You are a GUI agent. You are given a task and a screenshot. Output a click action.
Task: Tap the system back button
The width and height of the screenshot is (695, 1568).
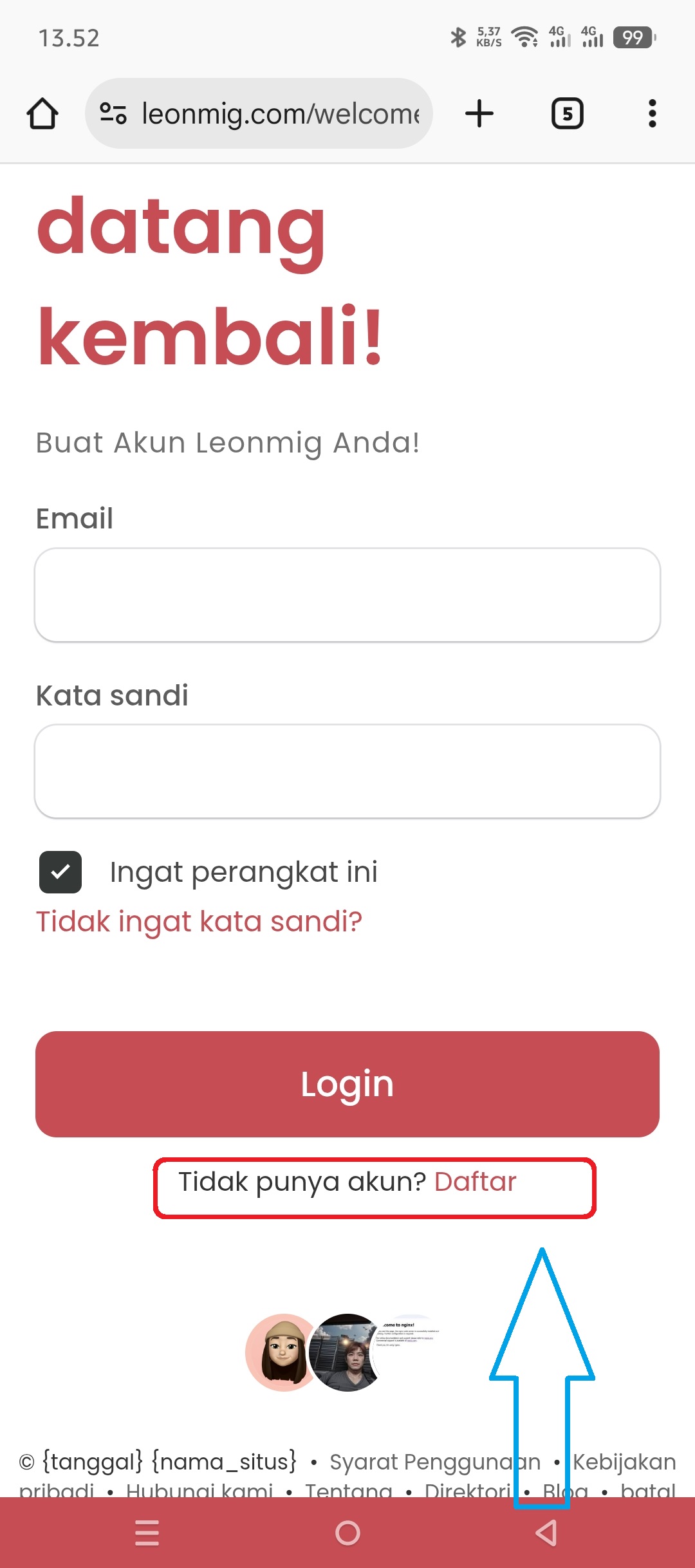(x=546, y=1533)
